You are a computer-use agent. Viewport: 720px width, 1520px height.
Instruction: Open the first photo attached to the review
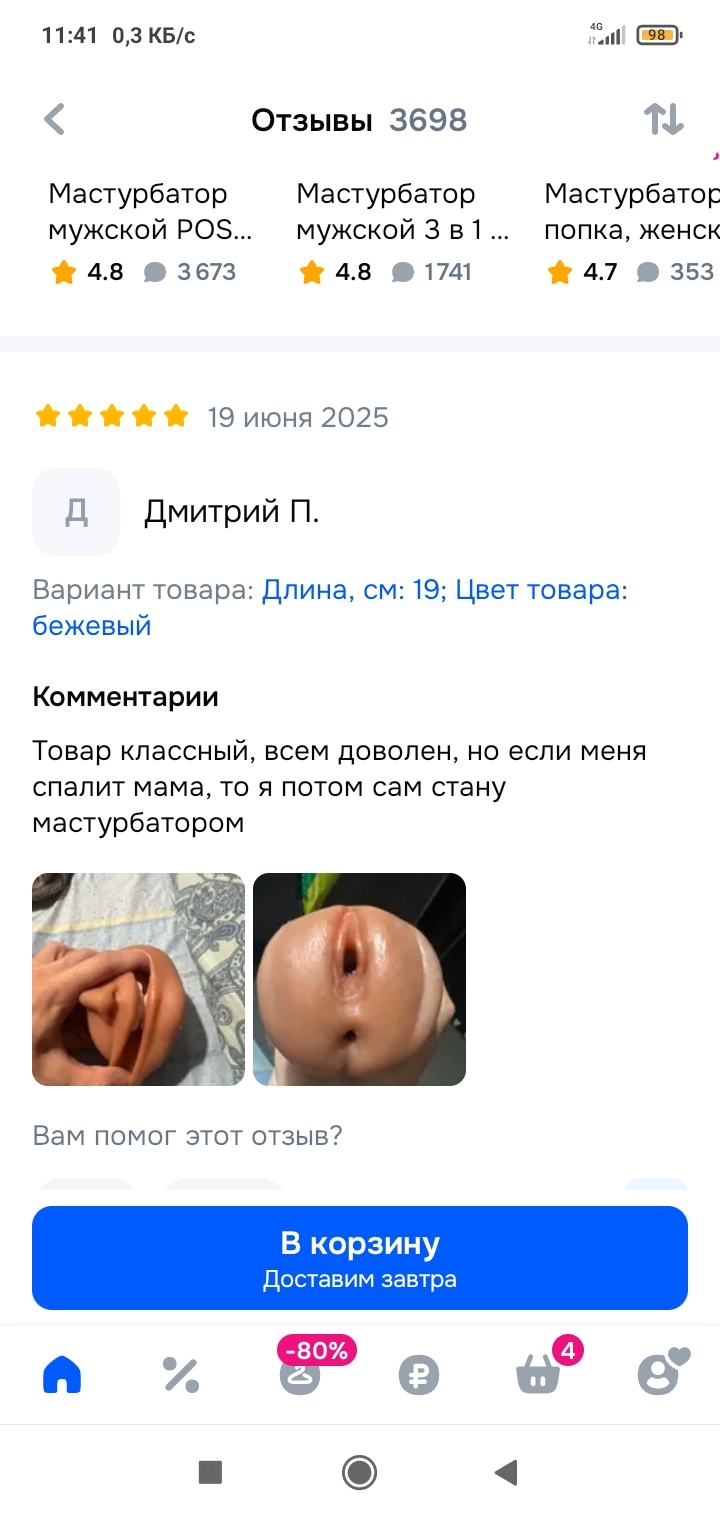[138, 979]
